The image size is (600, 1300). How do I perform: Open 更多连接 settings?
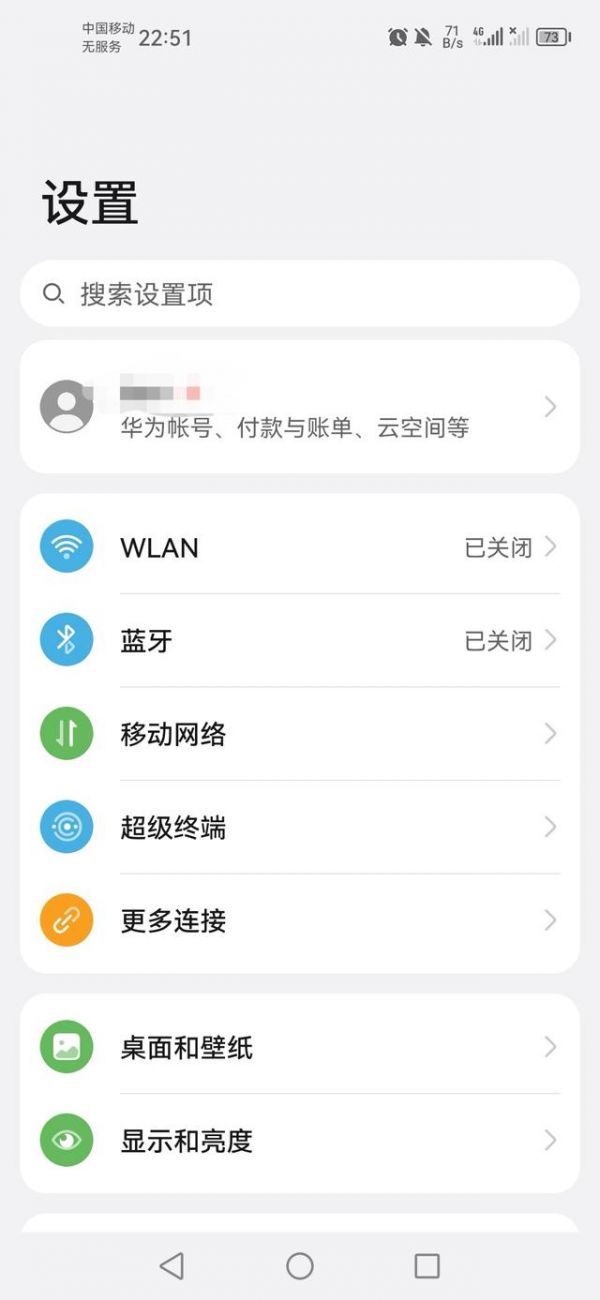click(x=300, y=920)
